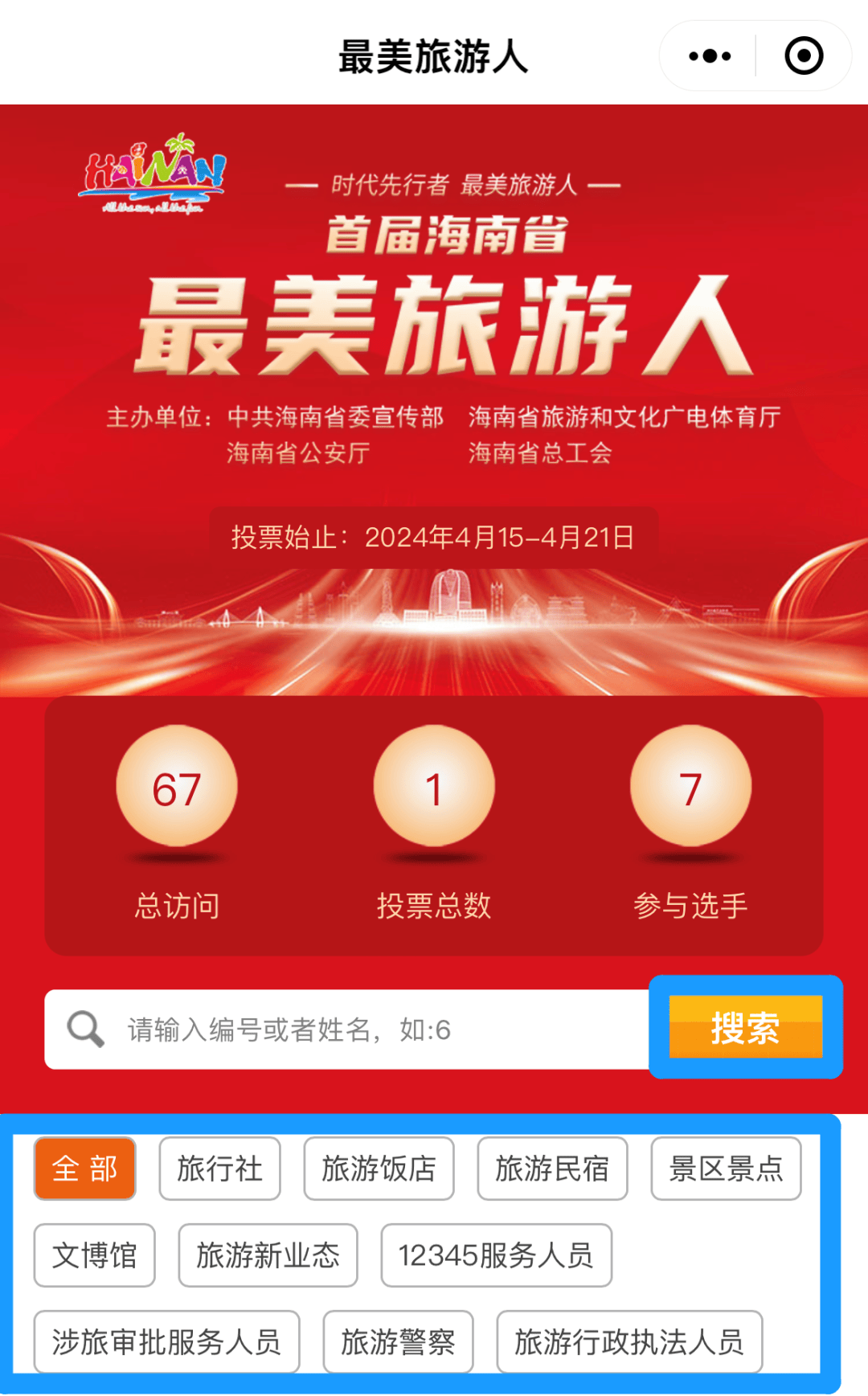Close the mini program via circle icon
The height and width of the screenshot is (1396, 868).
coord(803,56)
